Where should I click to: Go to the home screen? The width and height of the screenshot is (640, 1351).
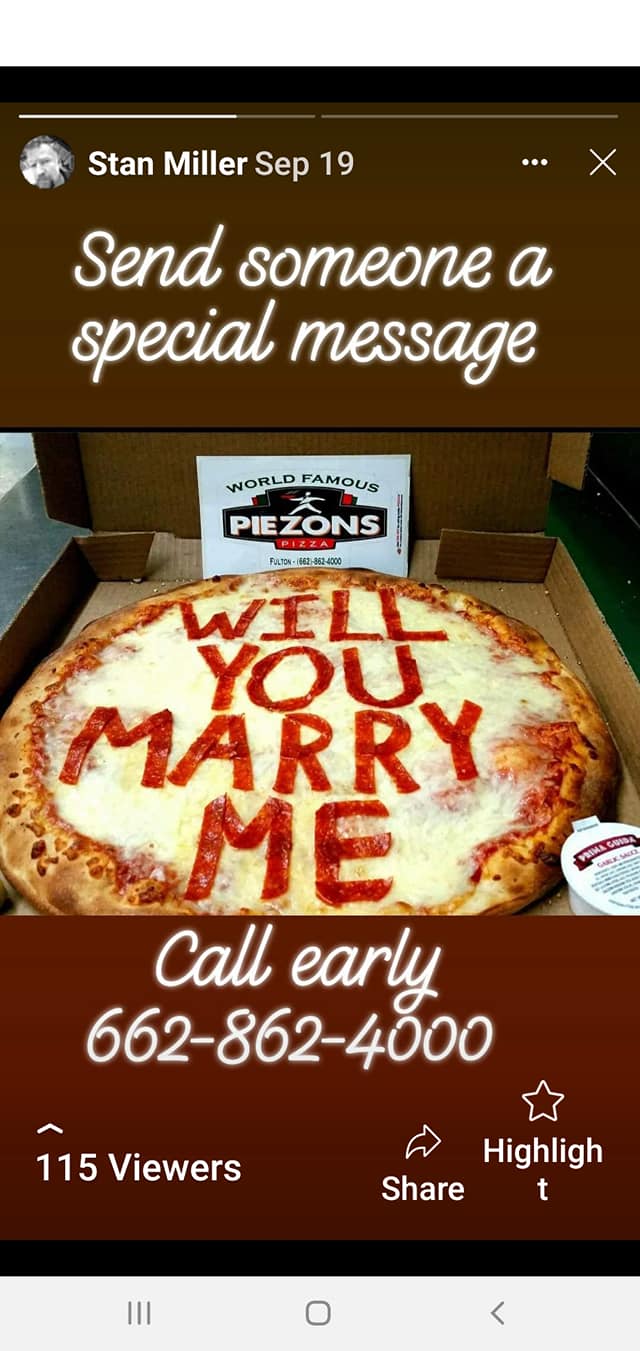coord(318,1313)
